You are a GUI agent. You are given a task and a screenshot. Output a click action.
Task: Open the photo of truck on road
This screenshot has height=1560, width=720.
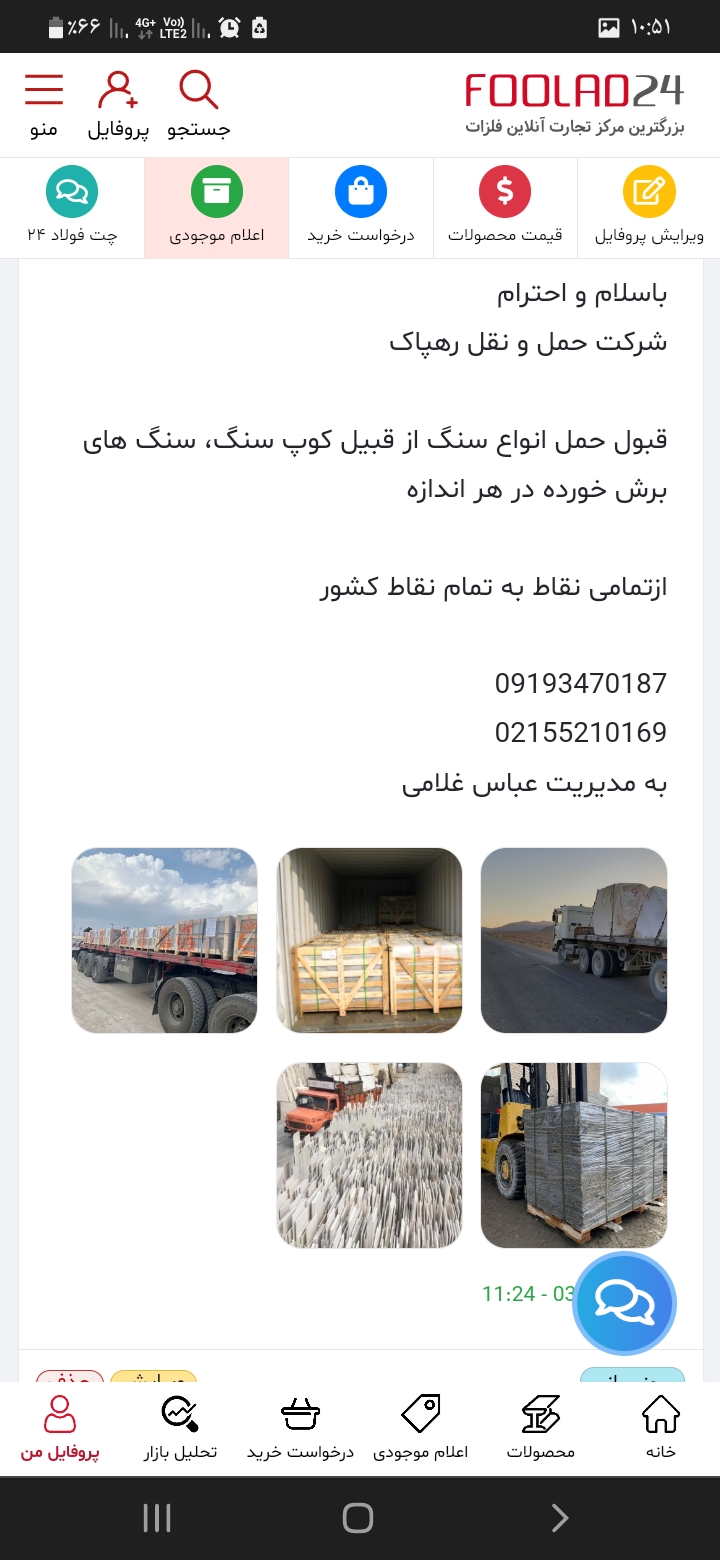pyautogui.click(x=574, y=940)
